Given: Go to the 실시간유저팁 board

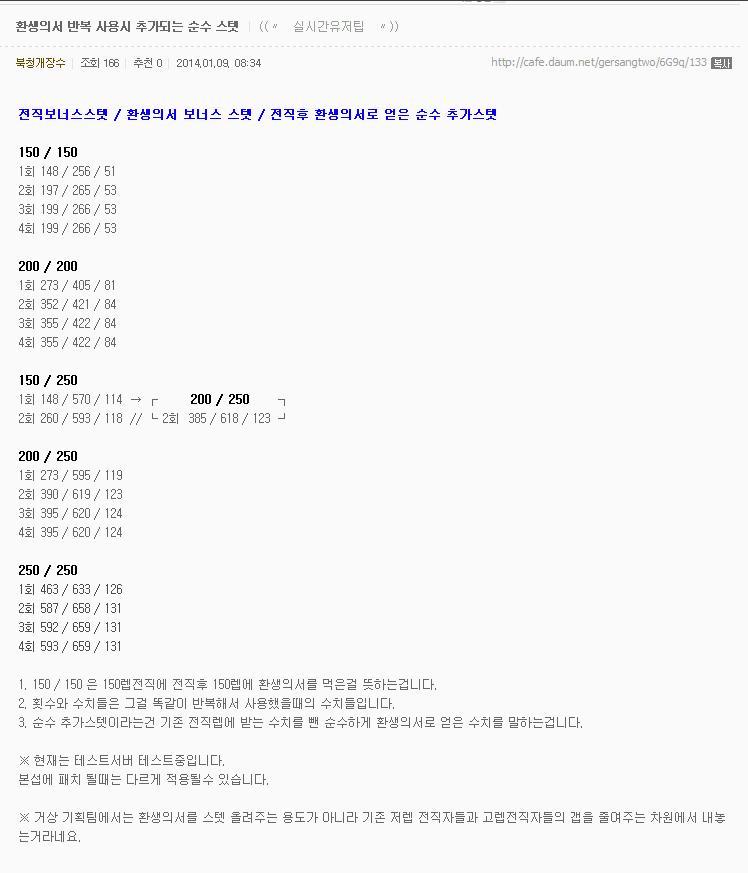Looking at the screenshot, I should click(328, 27).
